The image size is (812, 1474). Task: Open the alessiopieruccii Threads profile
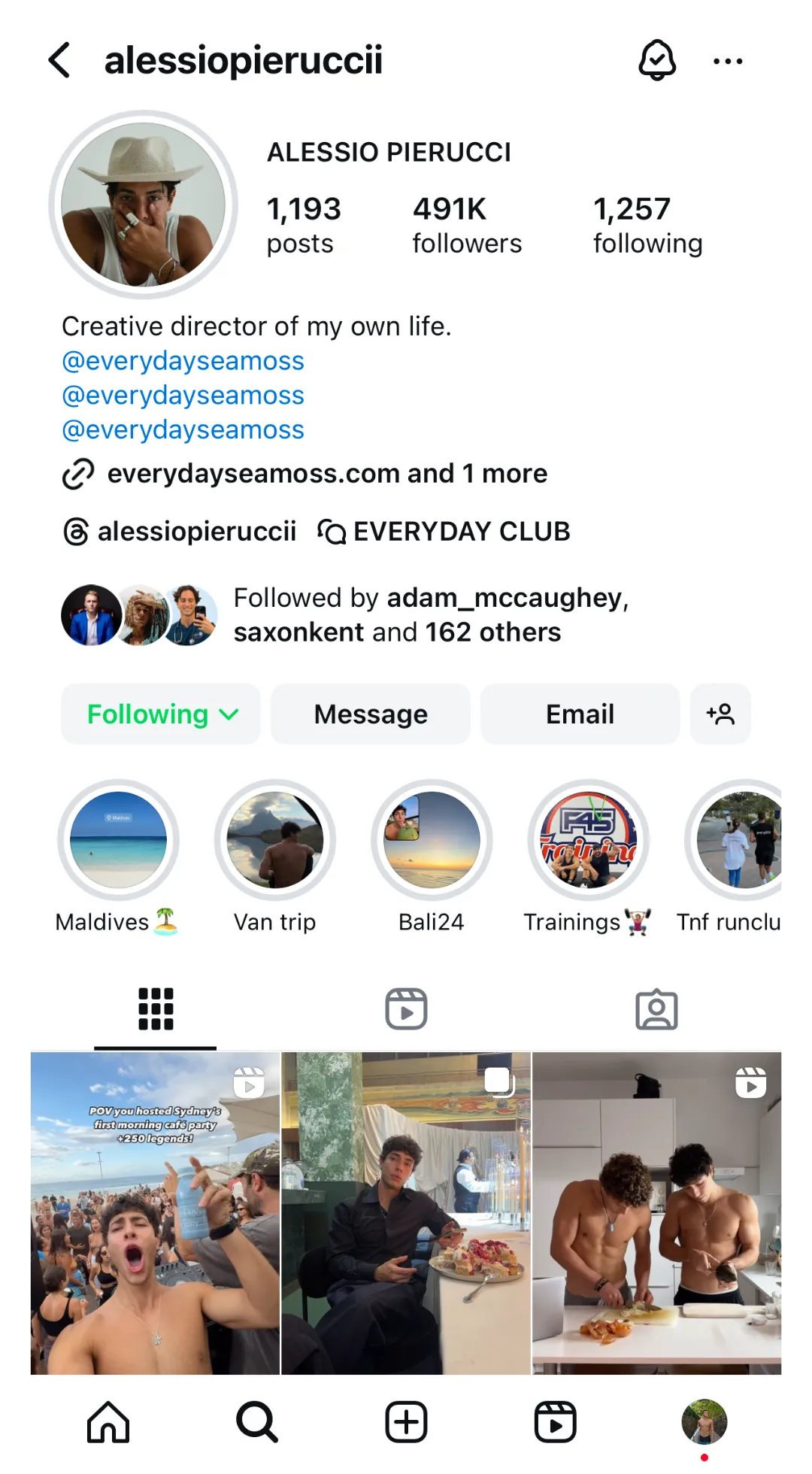(x=180, y=531)
